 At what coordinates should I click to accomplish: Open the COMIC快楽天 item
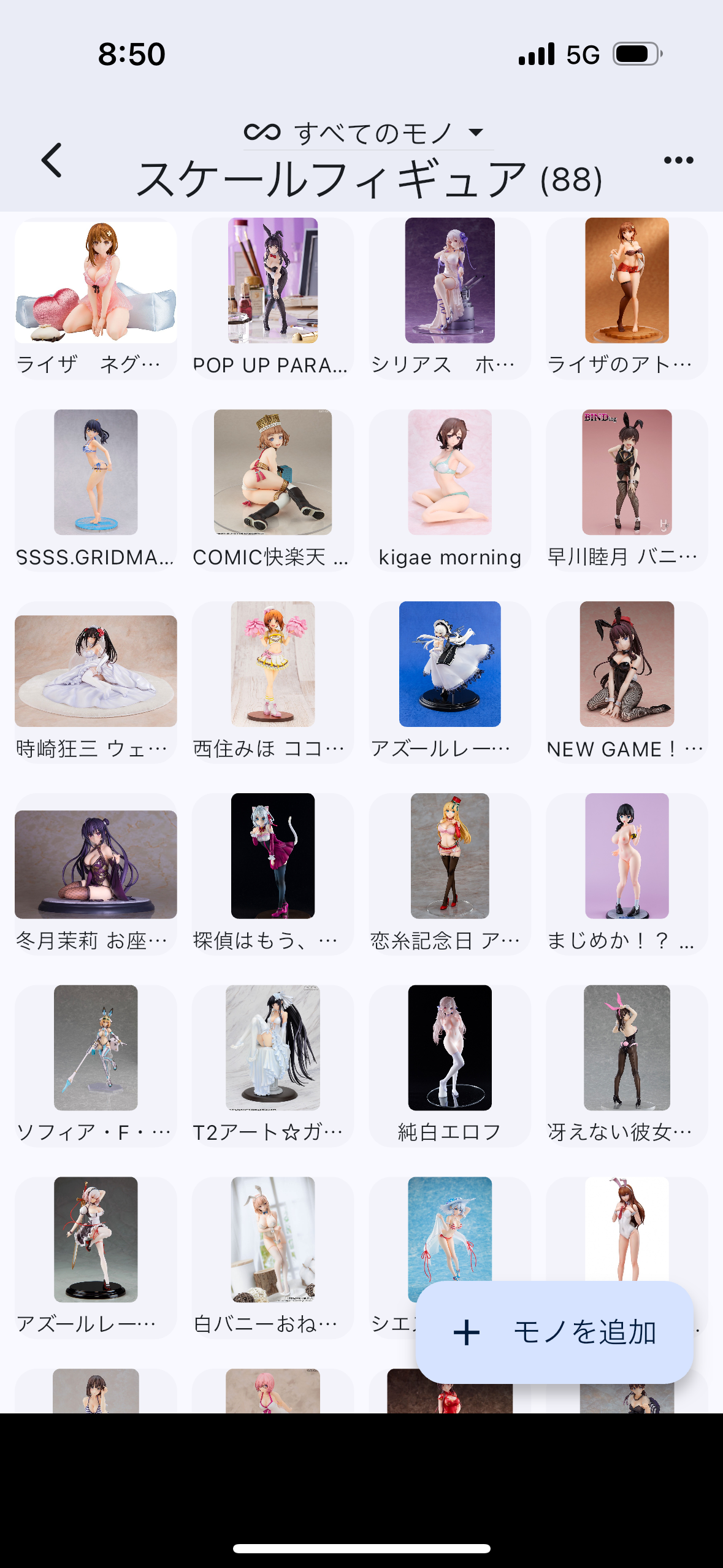pyautogui.click(x=272, y=490)
